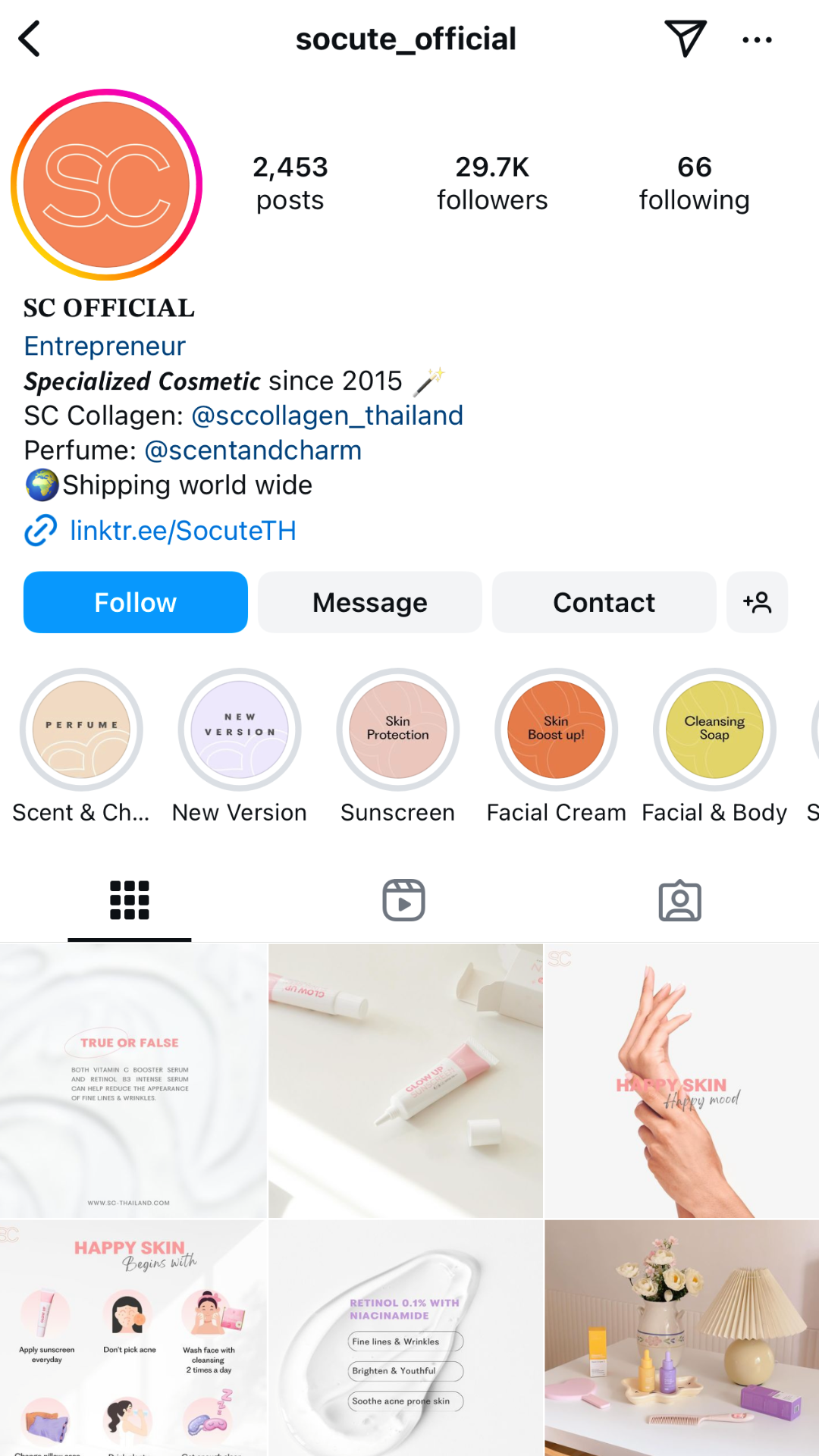The width and height of the screenshot is (819, 1456).
Task: Switch to the Reels tab
Action: point(403,900)
